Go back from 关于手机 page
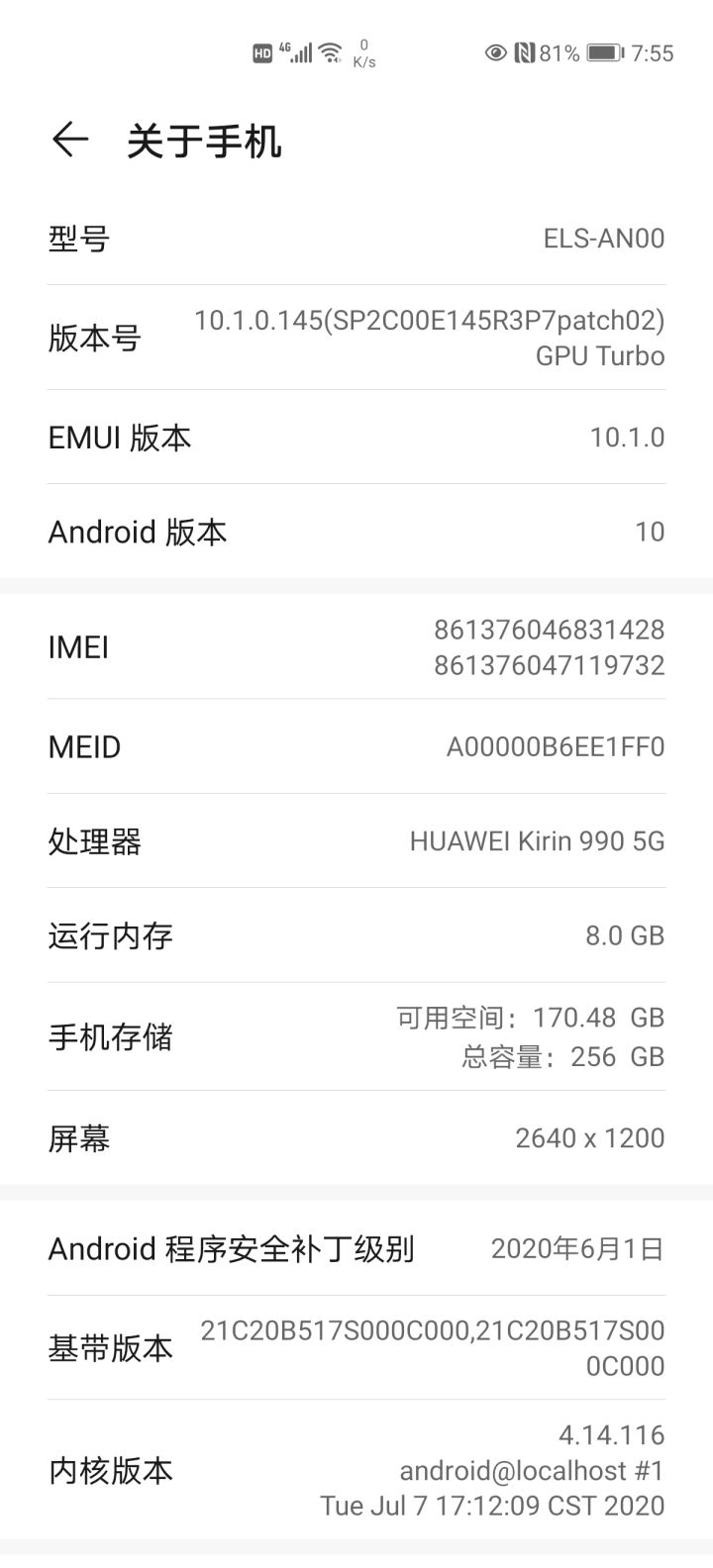 pyautogui.click(x=69, y=140)
